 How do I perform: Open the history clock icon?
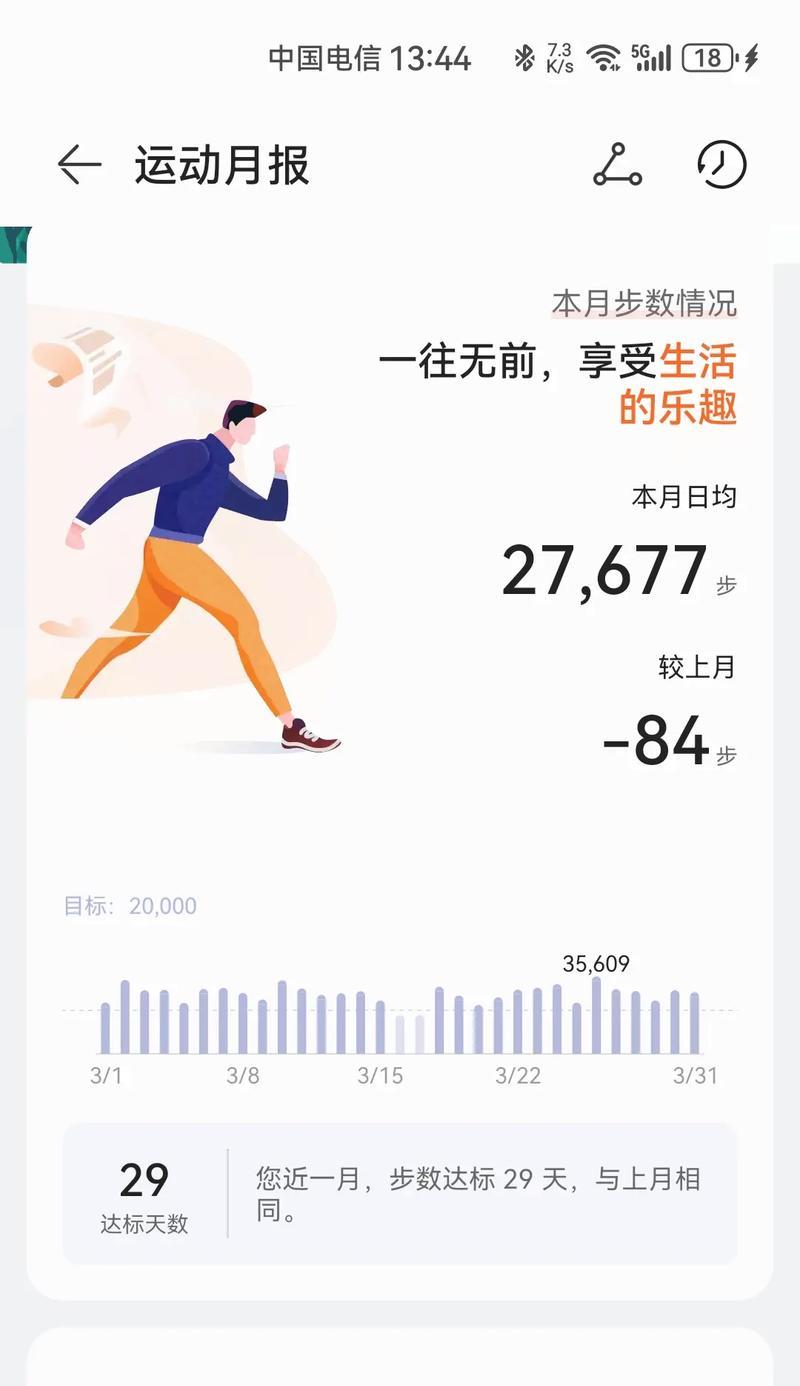[x=721, y=165]
